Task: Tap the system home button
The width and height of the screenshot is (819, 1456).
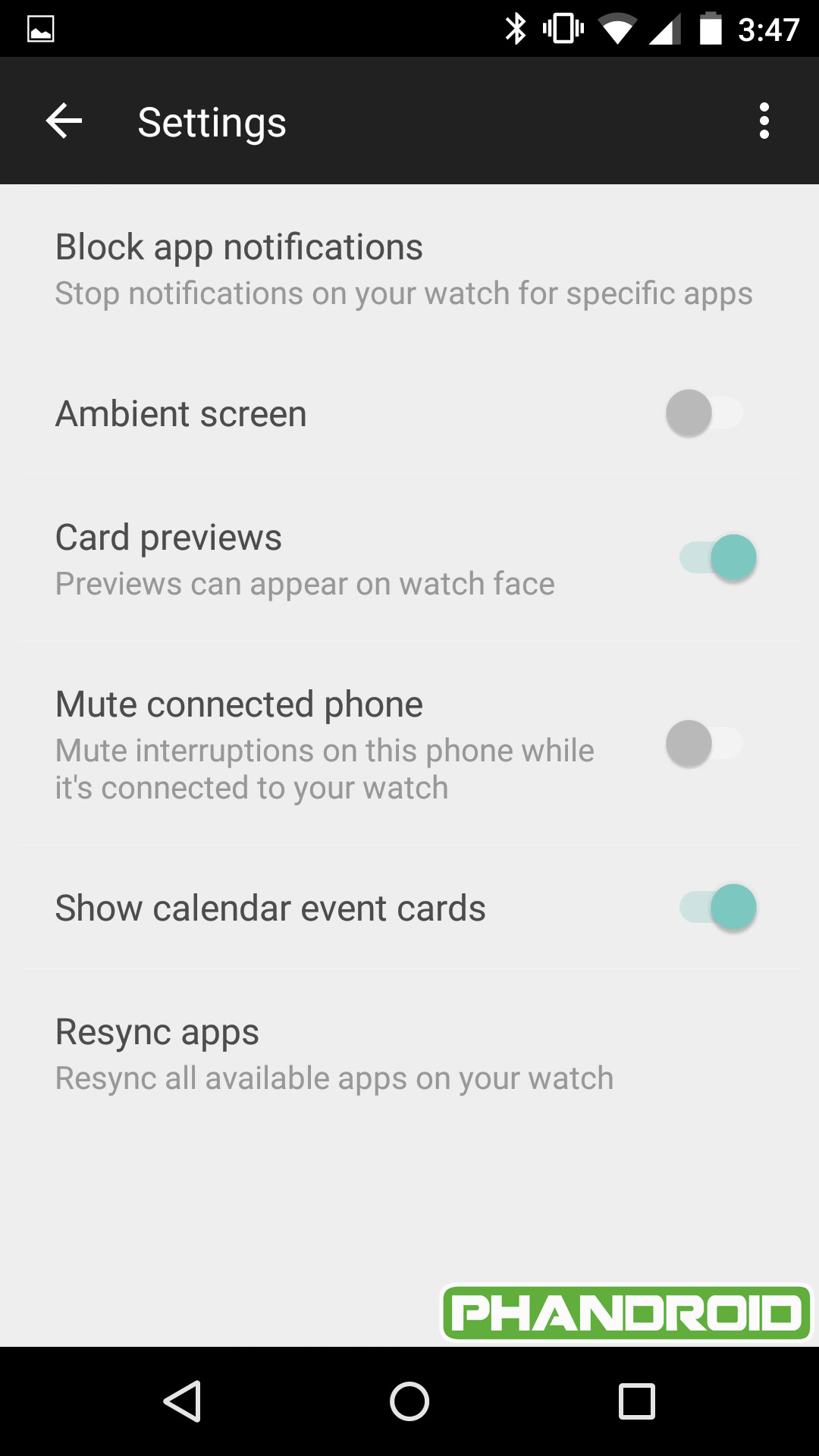Action: coord(409,1401)
